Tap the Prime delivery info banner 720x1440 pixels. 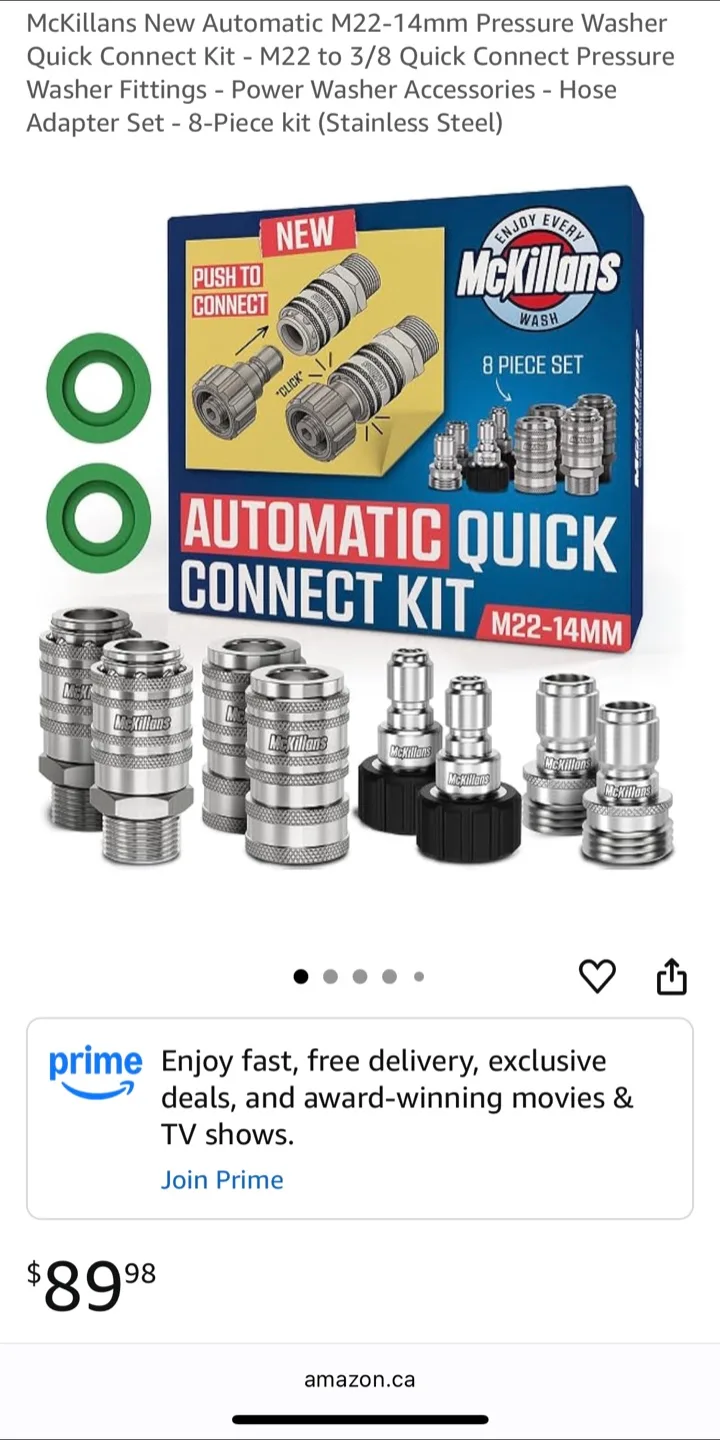pyautogui.click(x=360, y=1118)
